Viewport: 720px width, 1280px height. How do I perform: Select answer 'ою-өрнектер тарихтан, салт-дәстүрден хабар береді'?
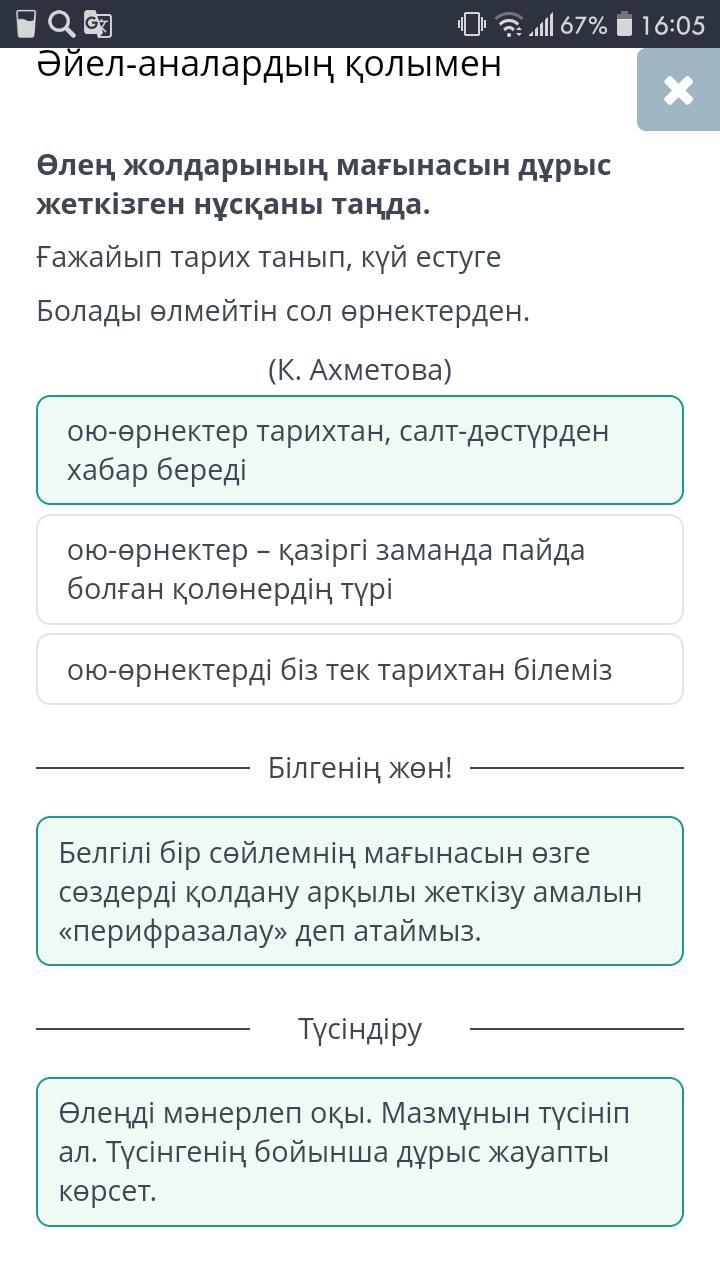tap(360, 450)
